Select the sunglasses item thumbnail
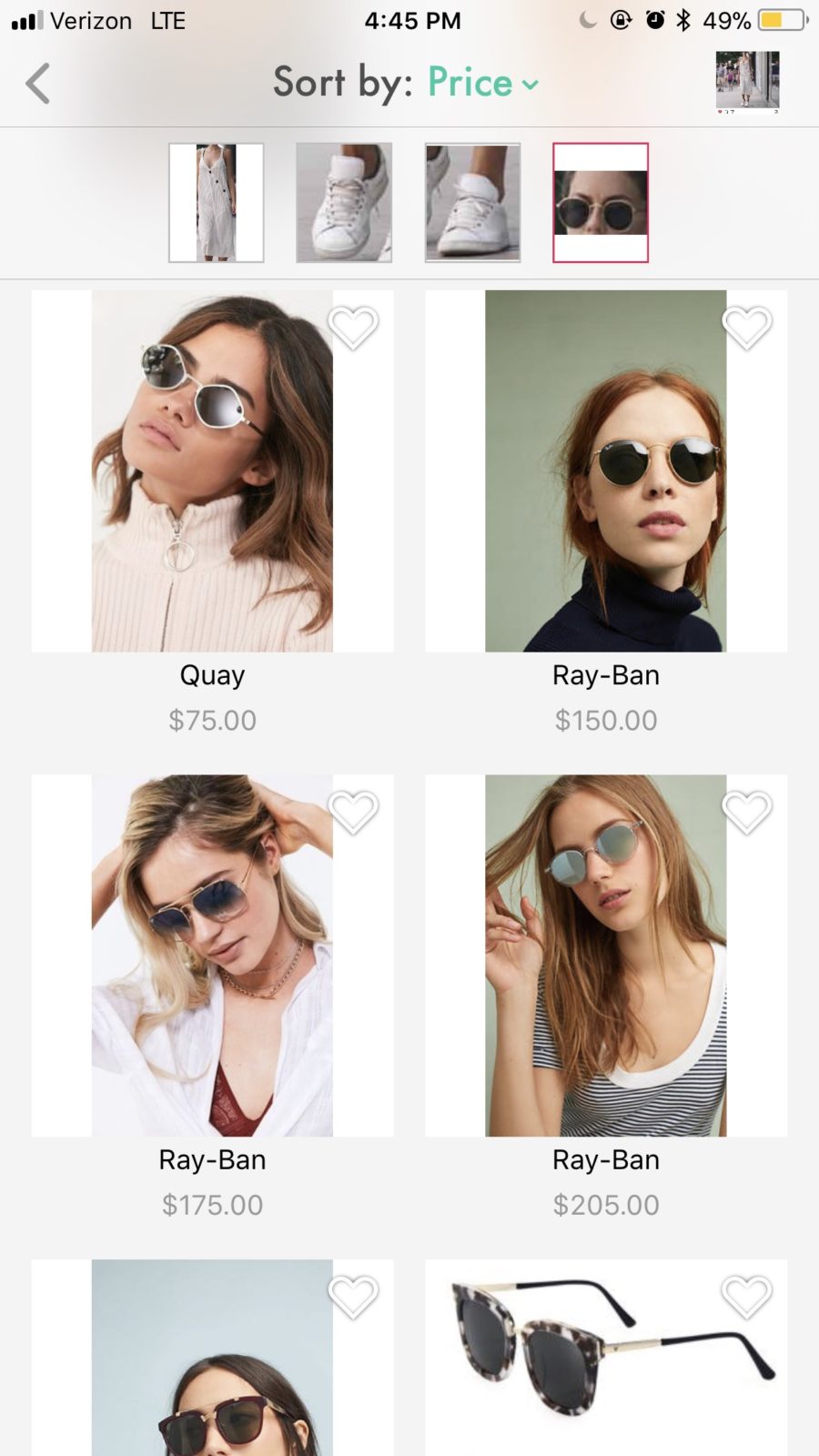The image size is (819, 1456). 601,202
